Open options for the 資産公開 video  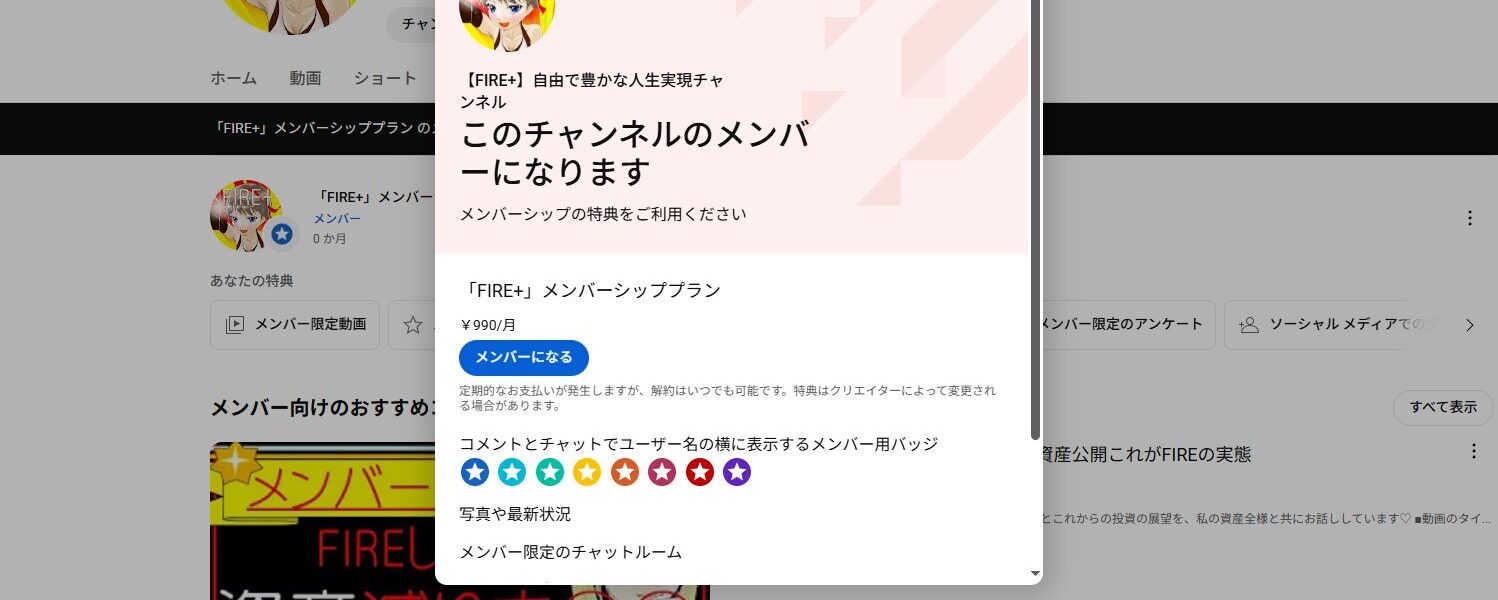[1473, 452]
